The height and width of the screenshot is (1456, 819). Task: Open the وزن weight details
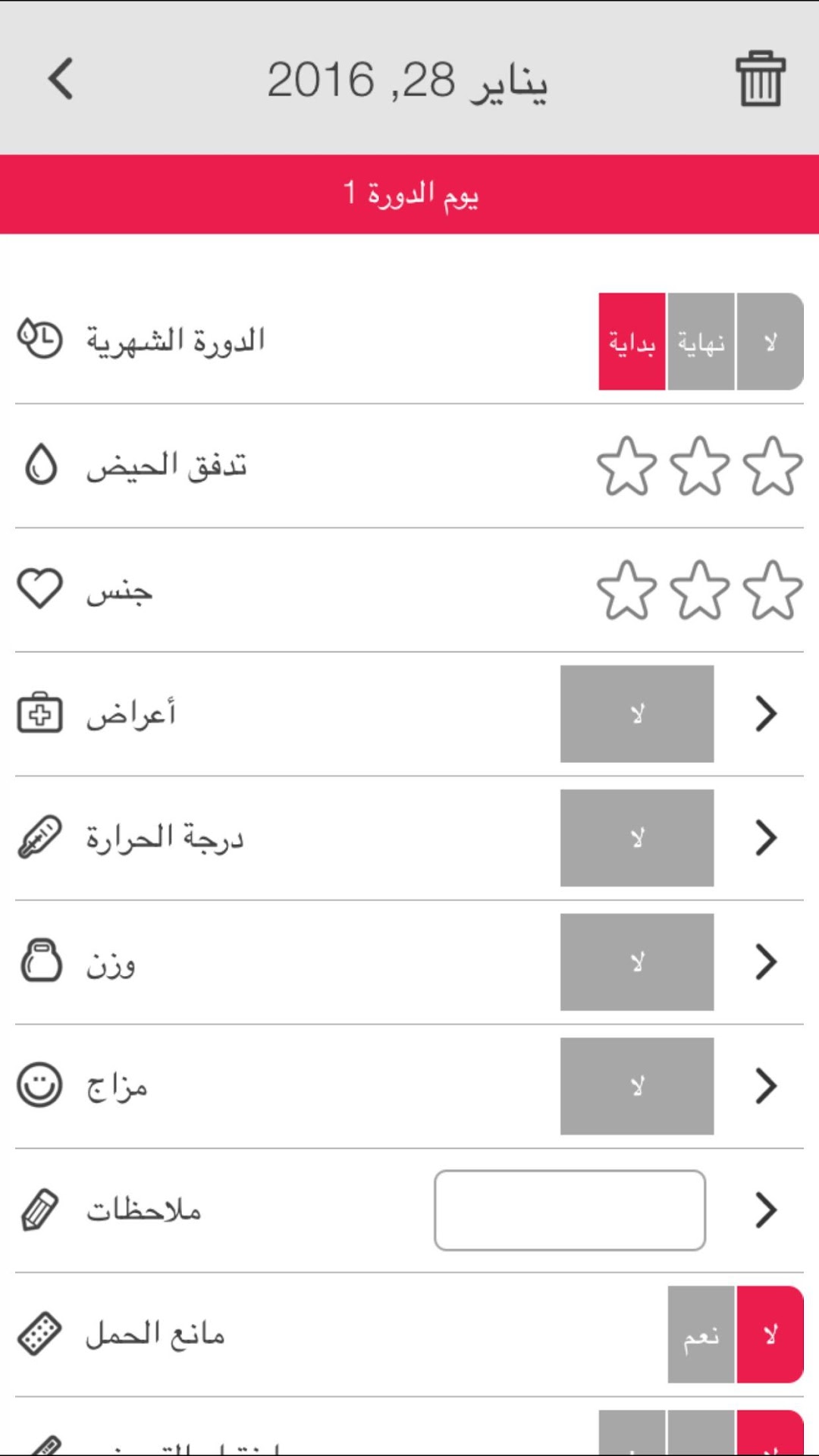coord(766,962)
